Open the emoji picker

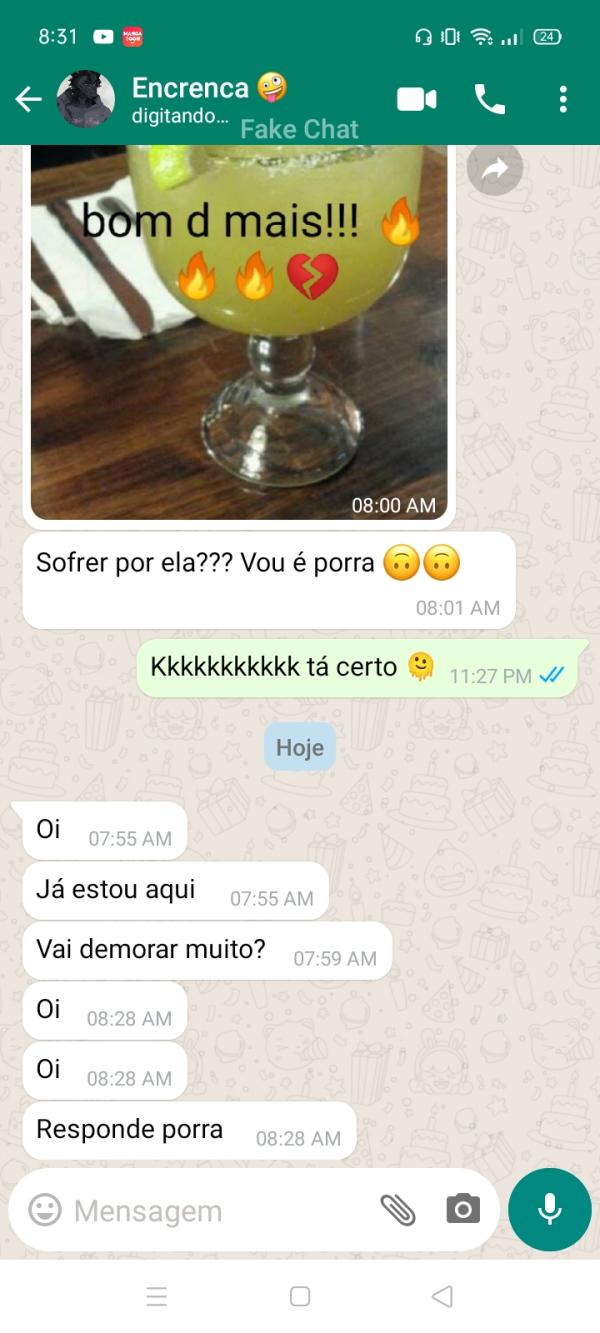(44, 1210)
